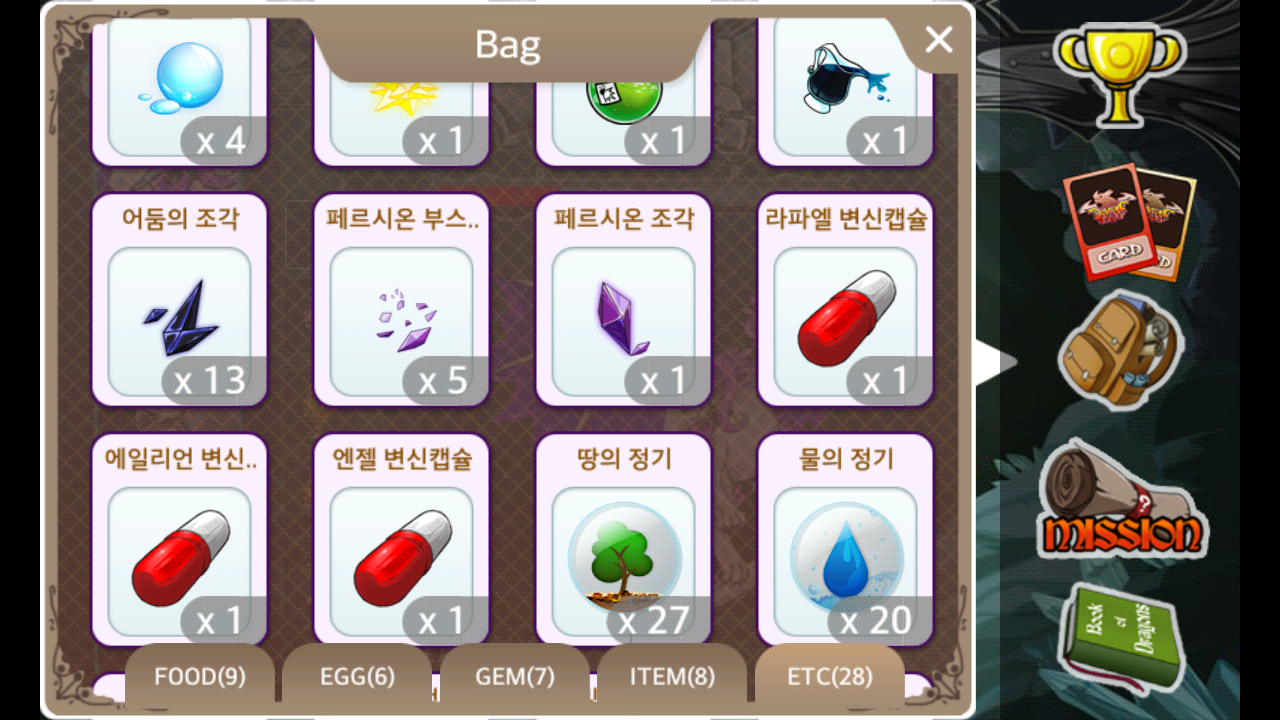
Task: Switch to the GEM(7) tab
Action: click(x=514, y=677)
